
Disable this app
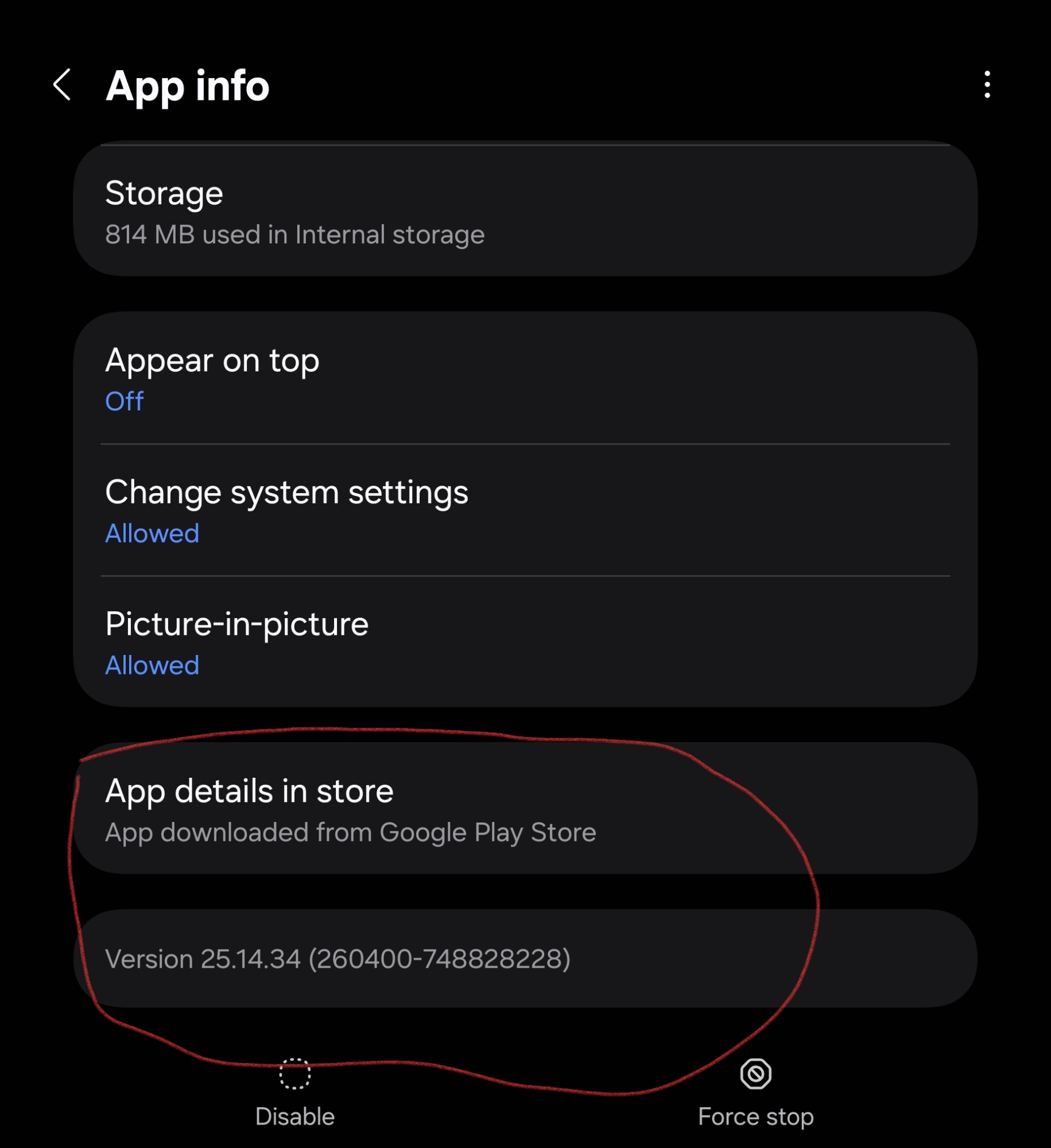pos(295,1092)
